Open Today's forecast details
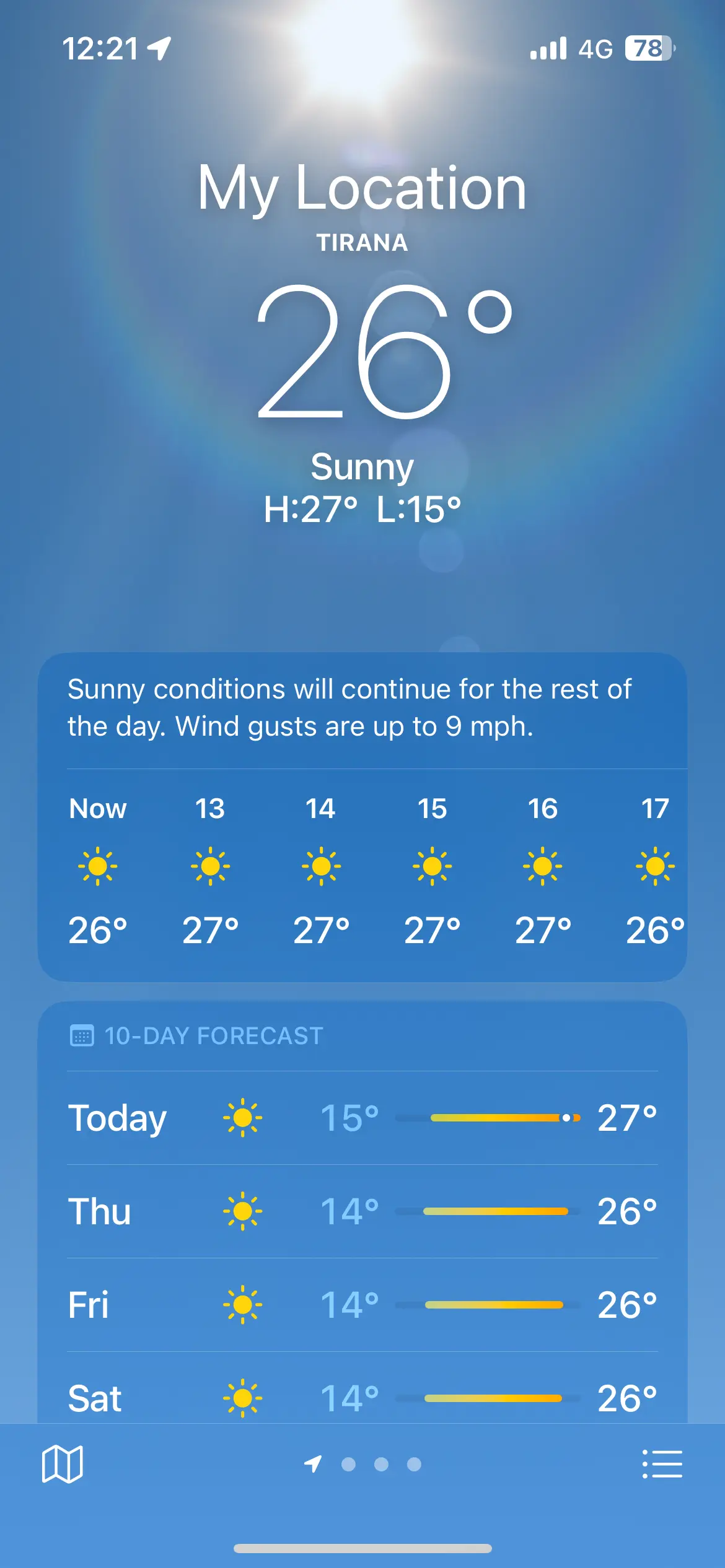Viewport: 725px width, 1568px height. tap(362, 1118)
